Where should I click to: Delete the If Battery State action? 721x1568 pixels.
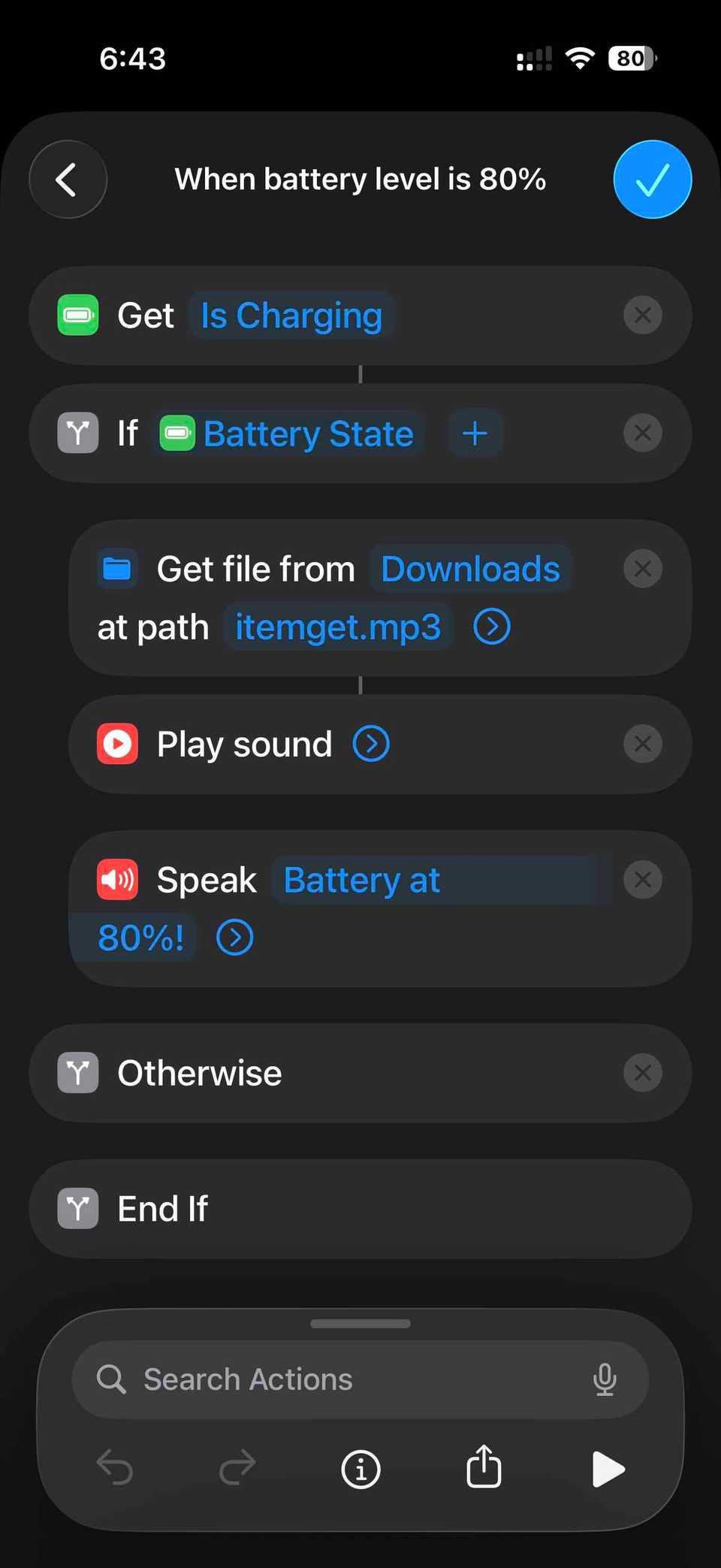(x=642, y=434)
